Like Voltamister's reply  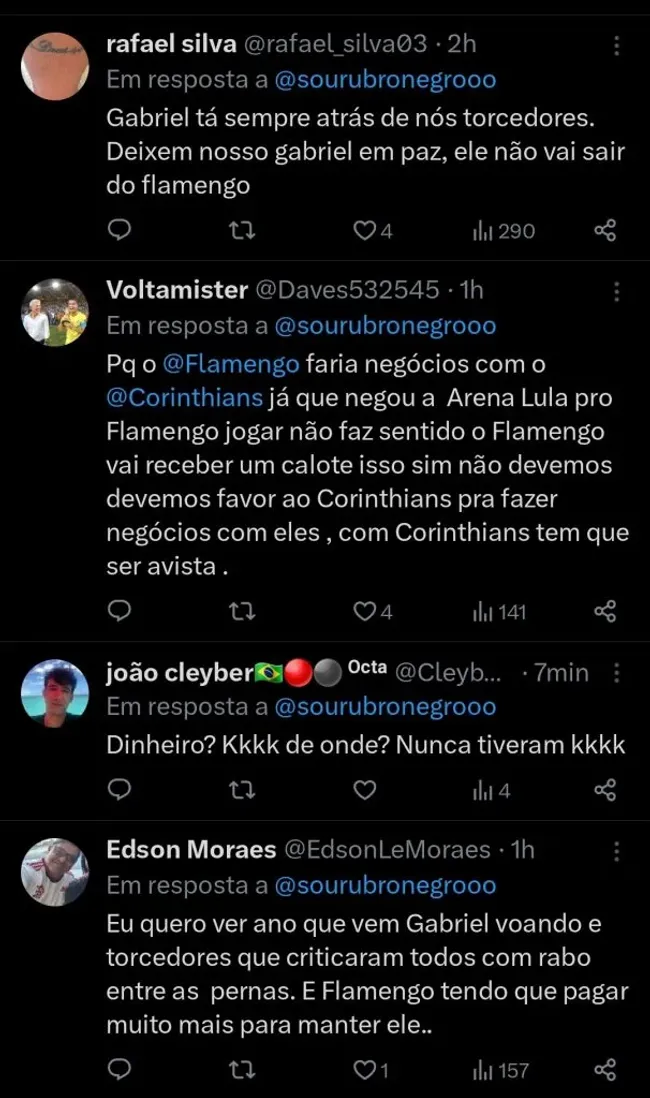pos(365,611)
